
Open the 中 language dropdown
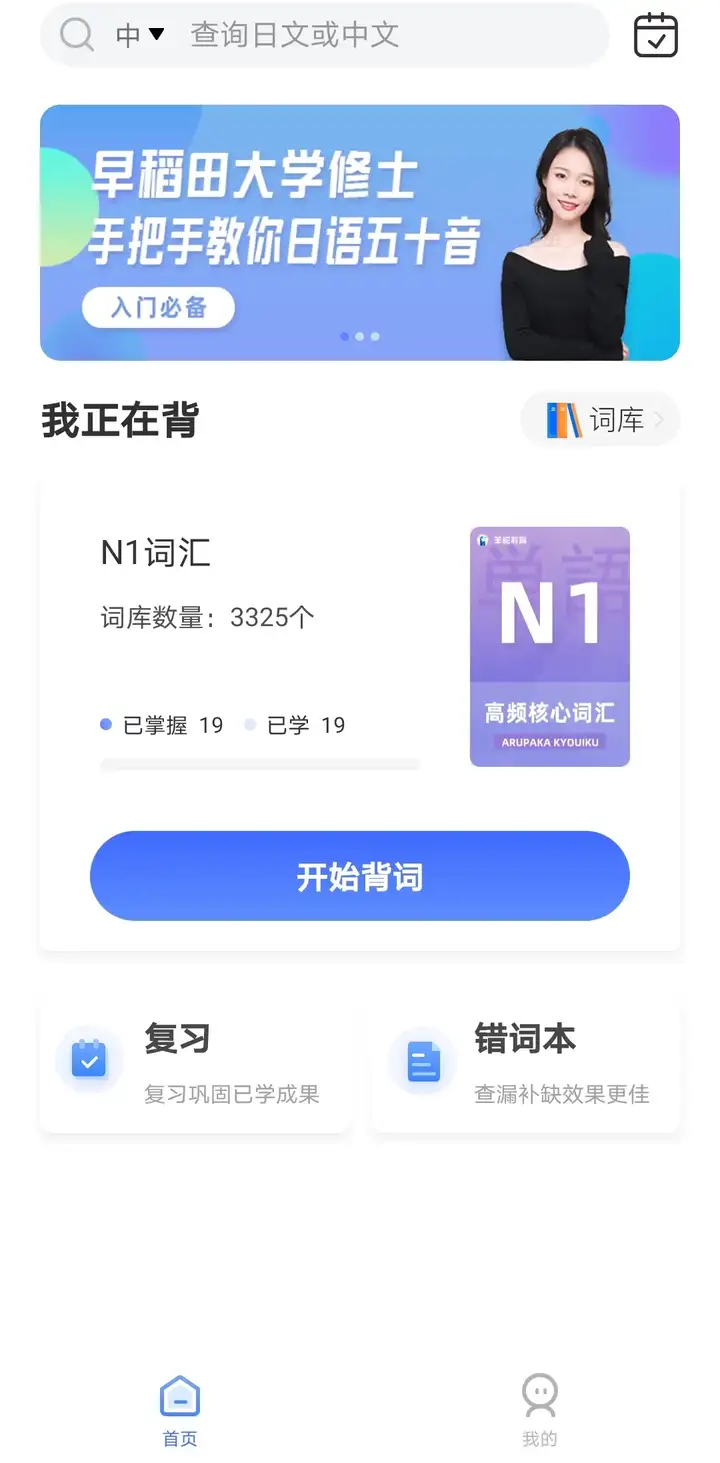point(140,35)
